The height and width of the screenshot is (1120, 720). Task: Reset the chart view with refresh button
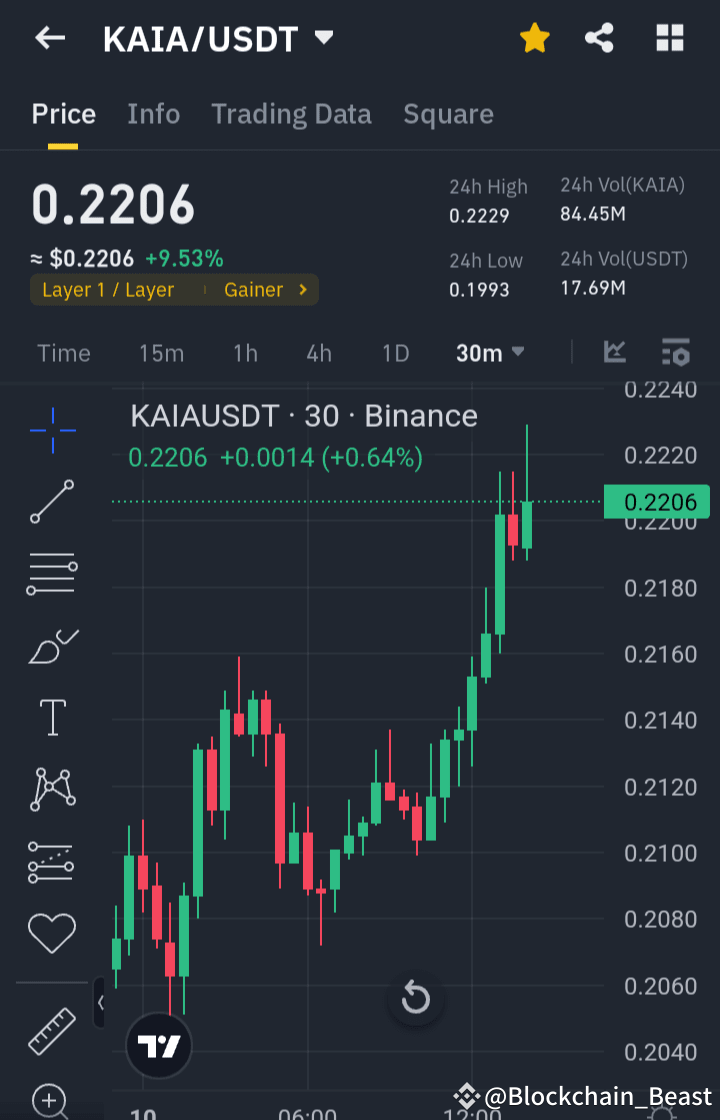415,998
